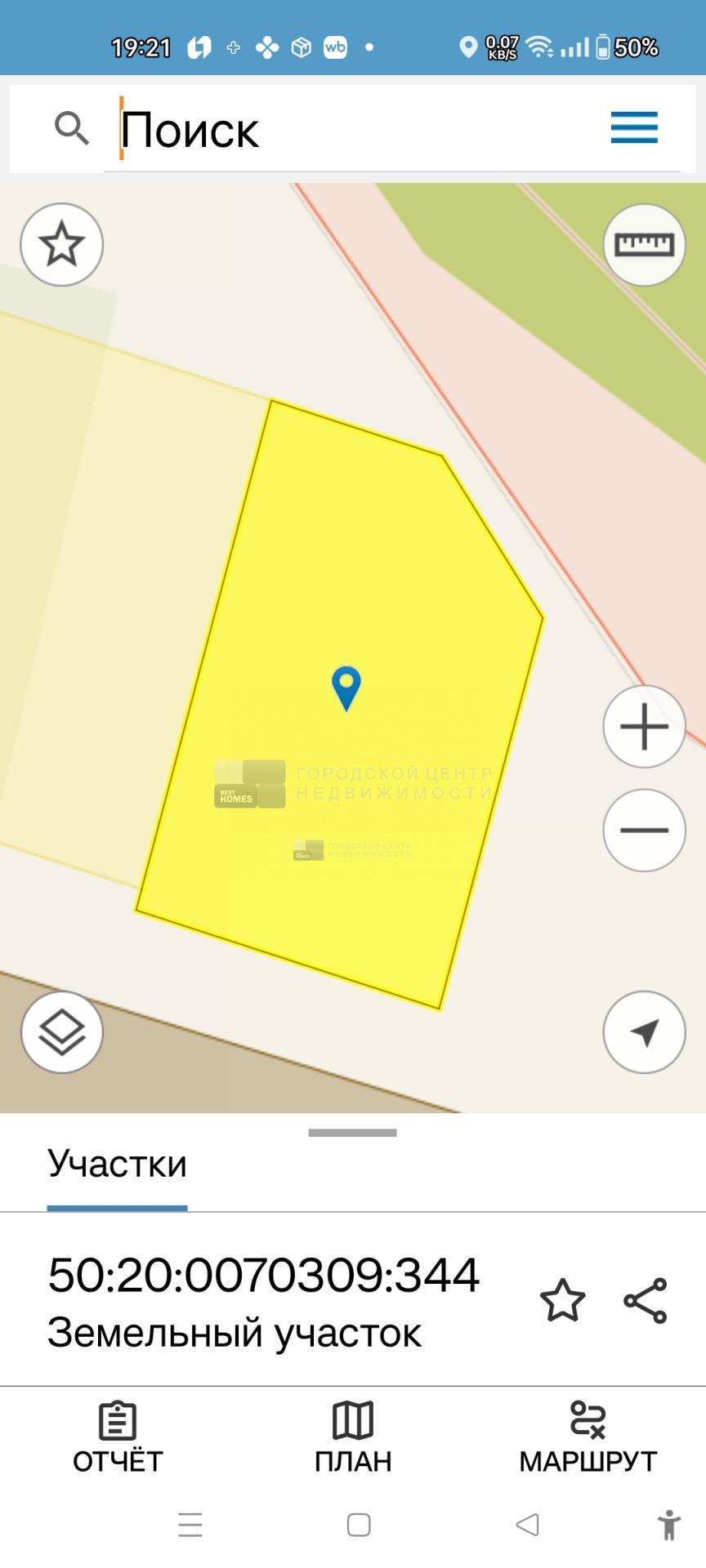The width and height of the screenshot is (706, 1568).
Task: Add plot 50:20:0070309:344 to favorites
Action: coord(563,1300)
